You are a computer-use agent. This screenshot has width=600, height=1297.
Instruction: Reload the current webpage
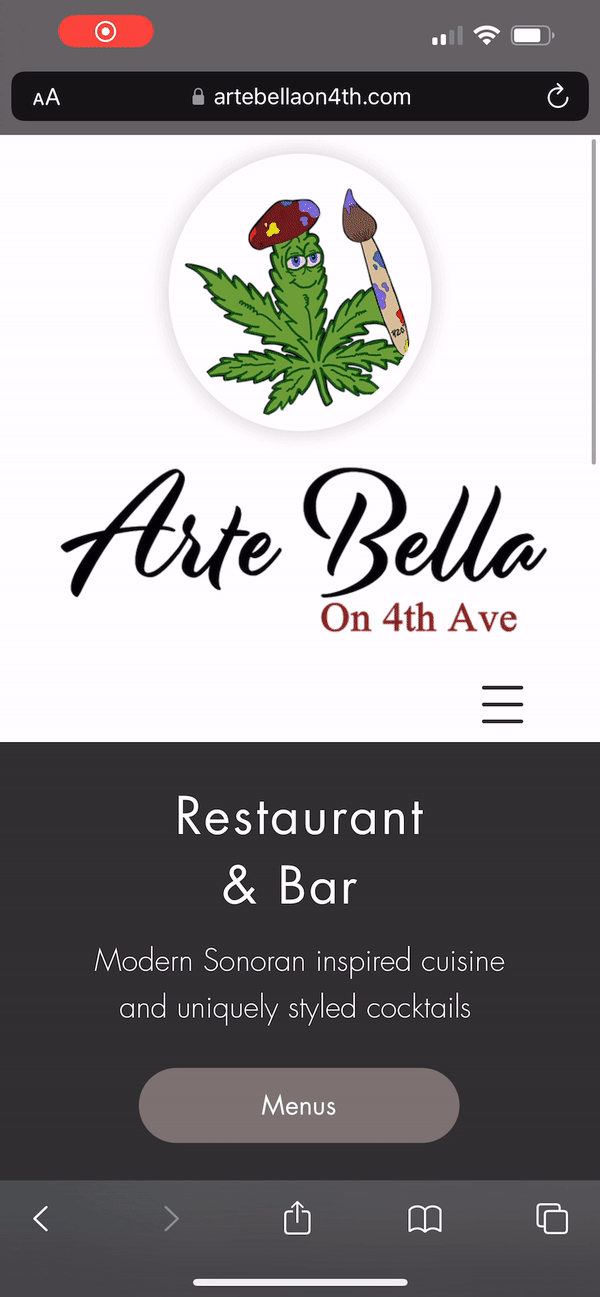[557, 97]
